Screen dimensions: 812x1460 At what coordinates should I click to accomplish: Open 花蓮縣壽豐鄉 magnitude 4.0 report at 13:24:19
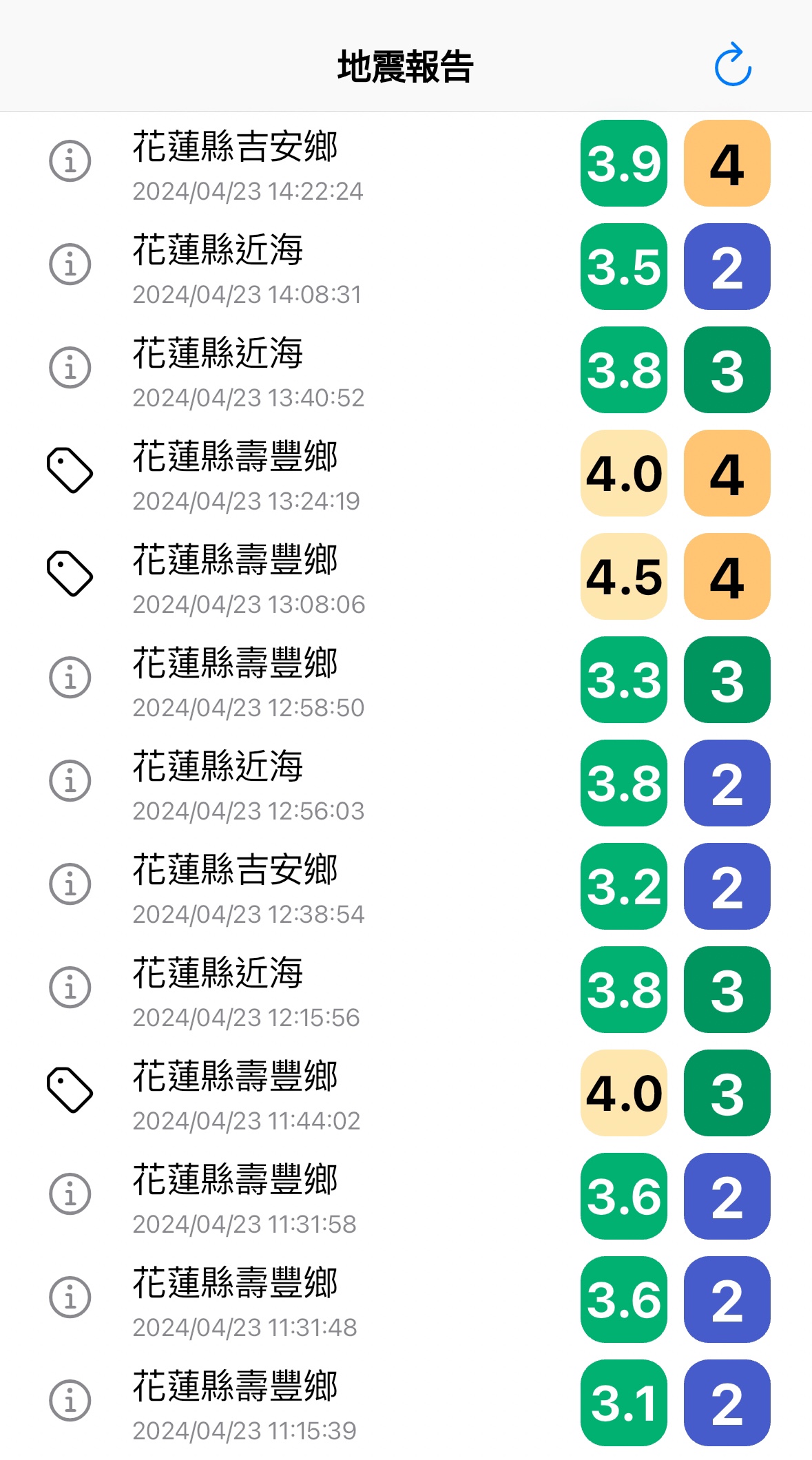(x=406, y=473)
